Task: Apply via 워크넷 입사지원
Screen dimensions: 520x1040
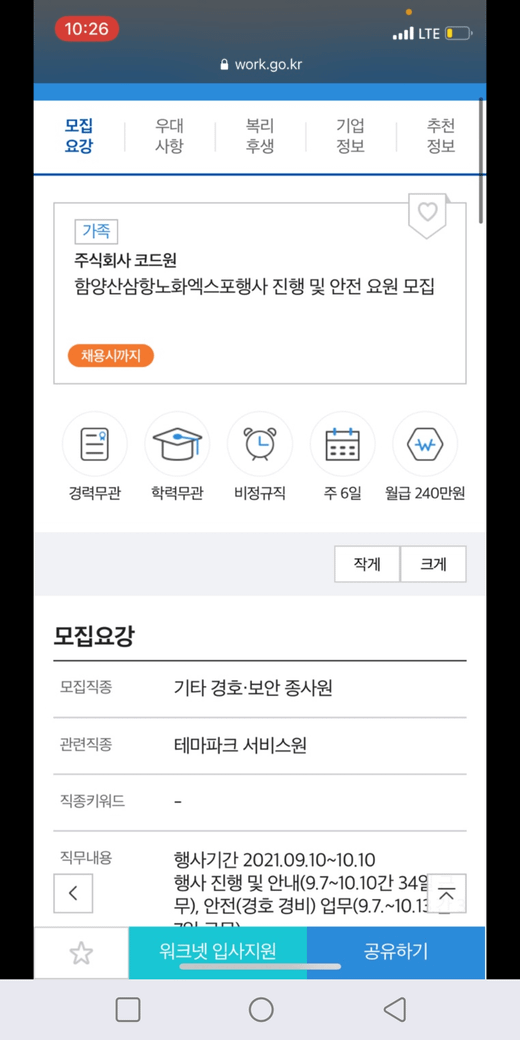Action: [x=218, y=951]
